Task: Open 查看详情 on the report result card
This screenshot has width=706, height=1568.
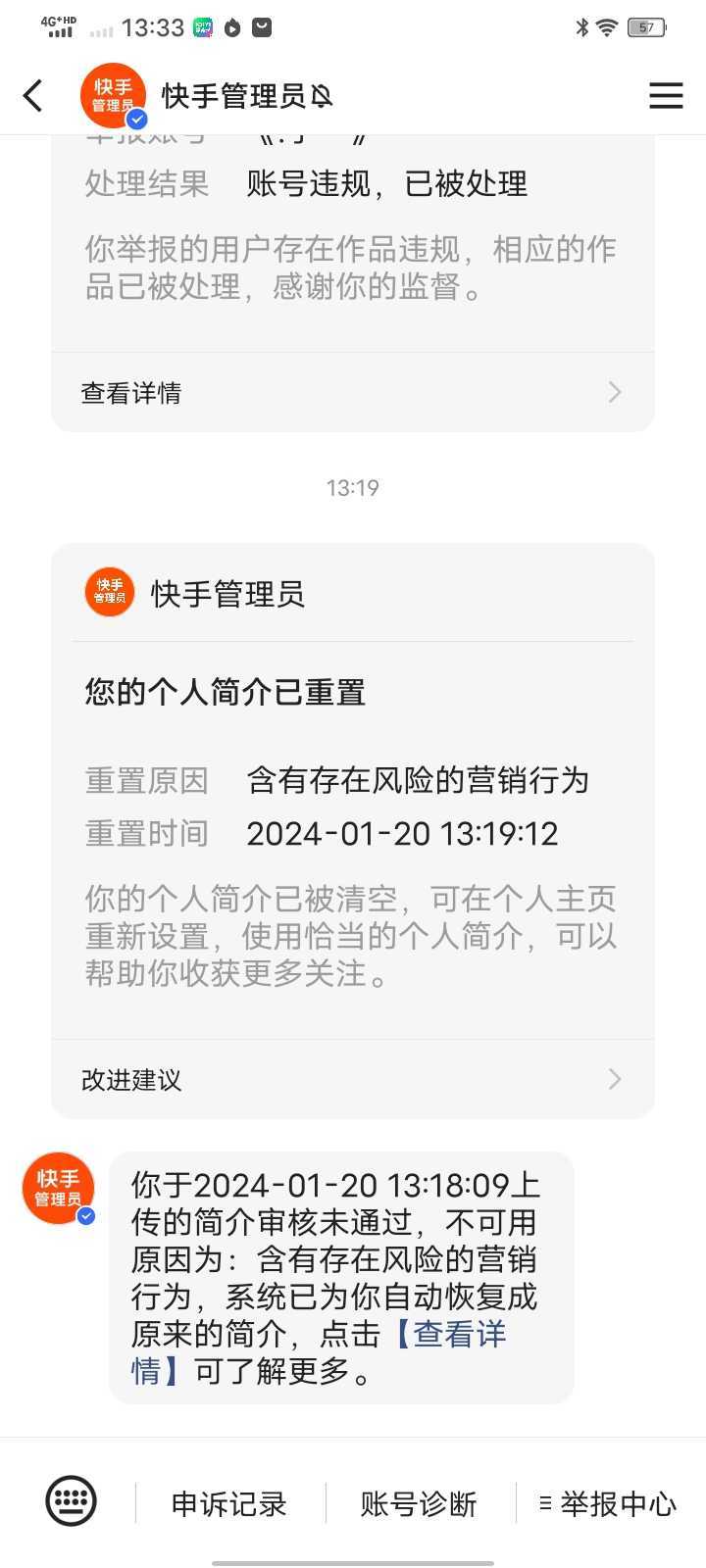Action: 352,393
